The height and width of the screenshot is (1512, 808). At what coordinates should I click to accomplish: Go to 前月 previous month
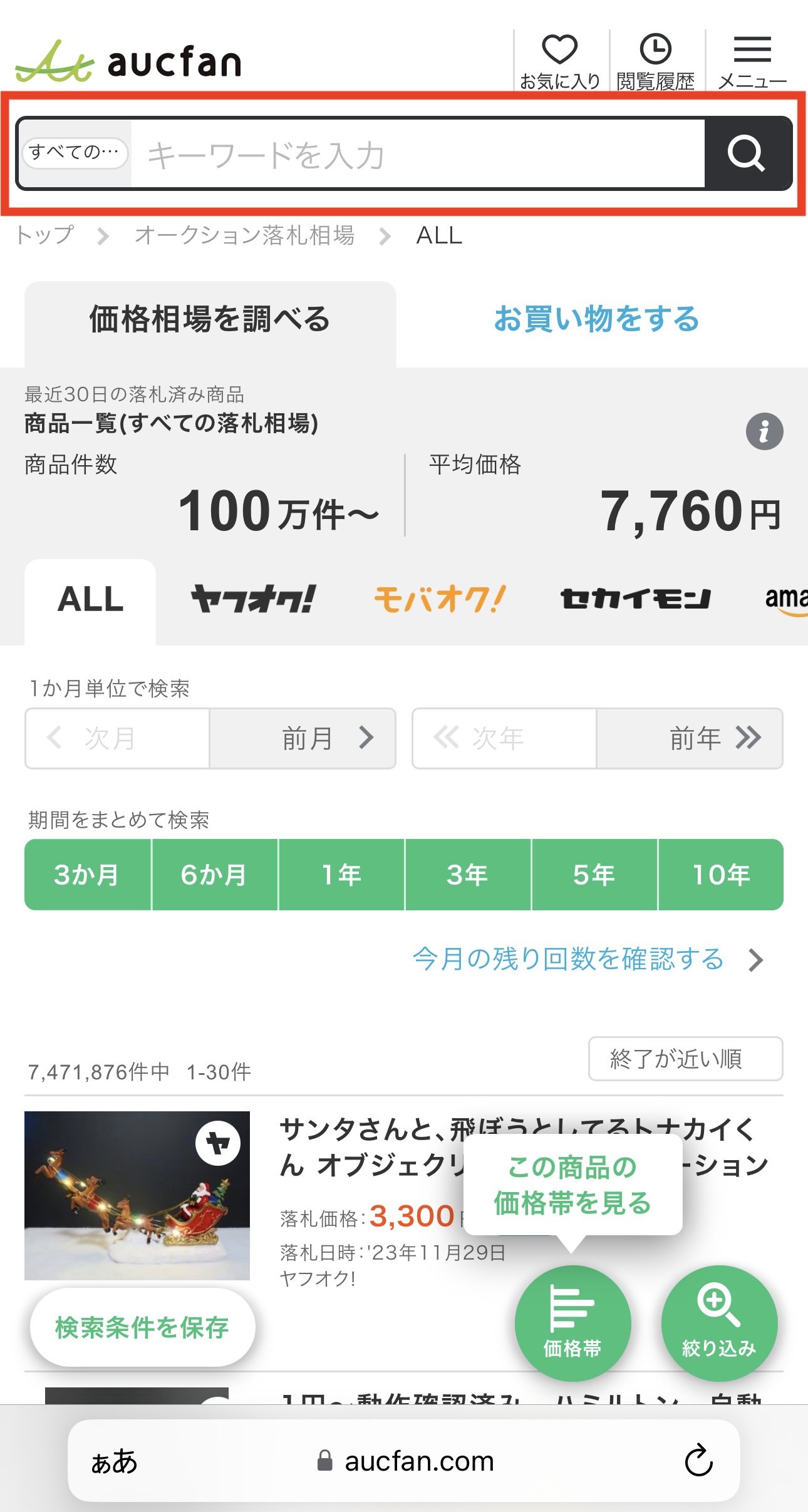click(303, 739)
